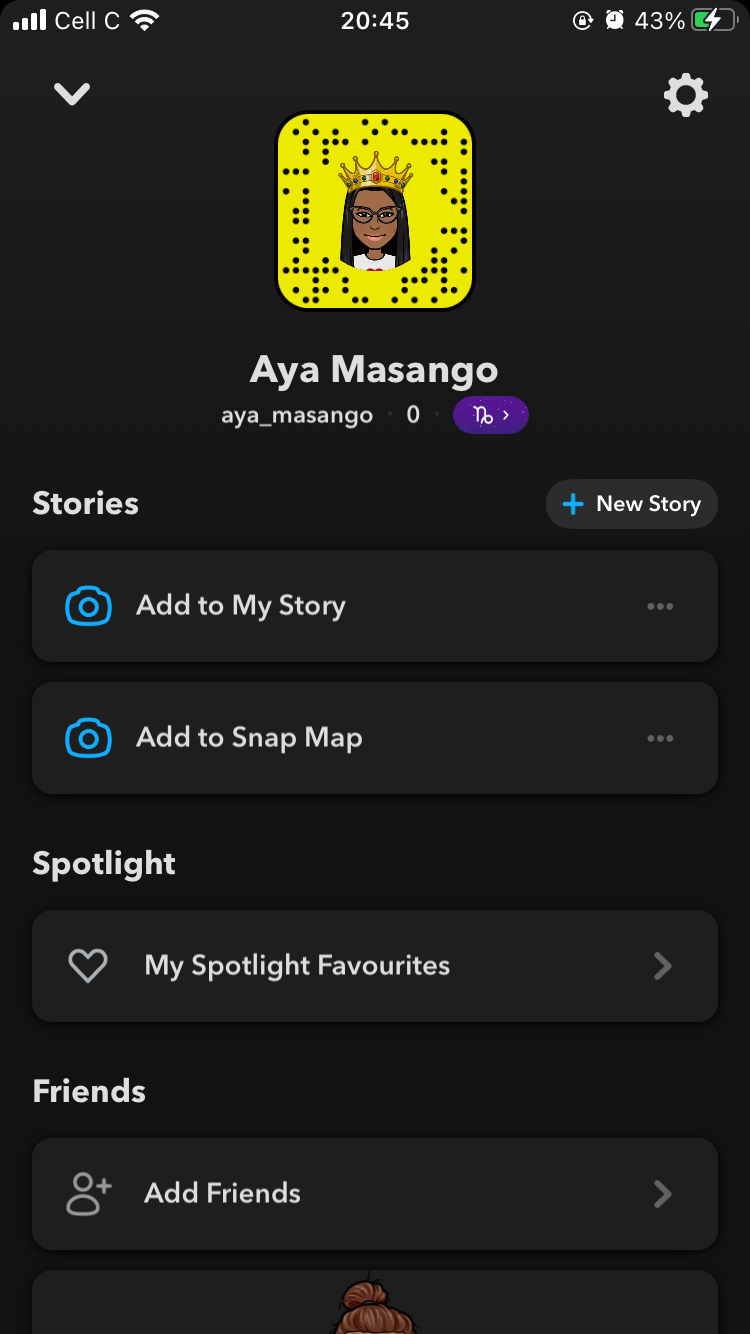Open more options for Add to Snap Map
Image resolution: width=750 pixels, height=1334 pixels.
(x=661, y=738)
